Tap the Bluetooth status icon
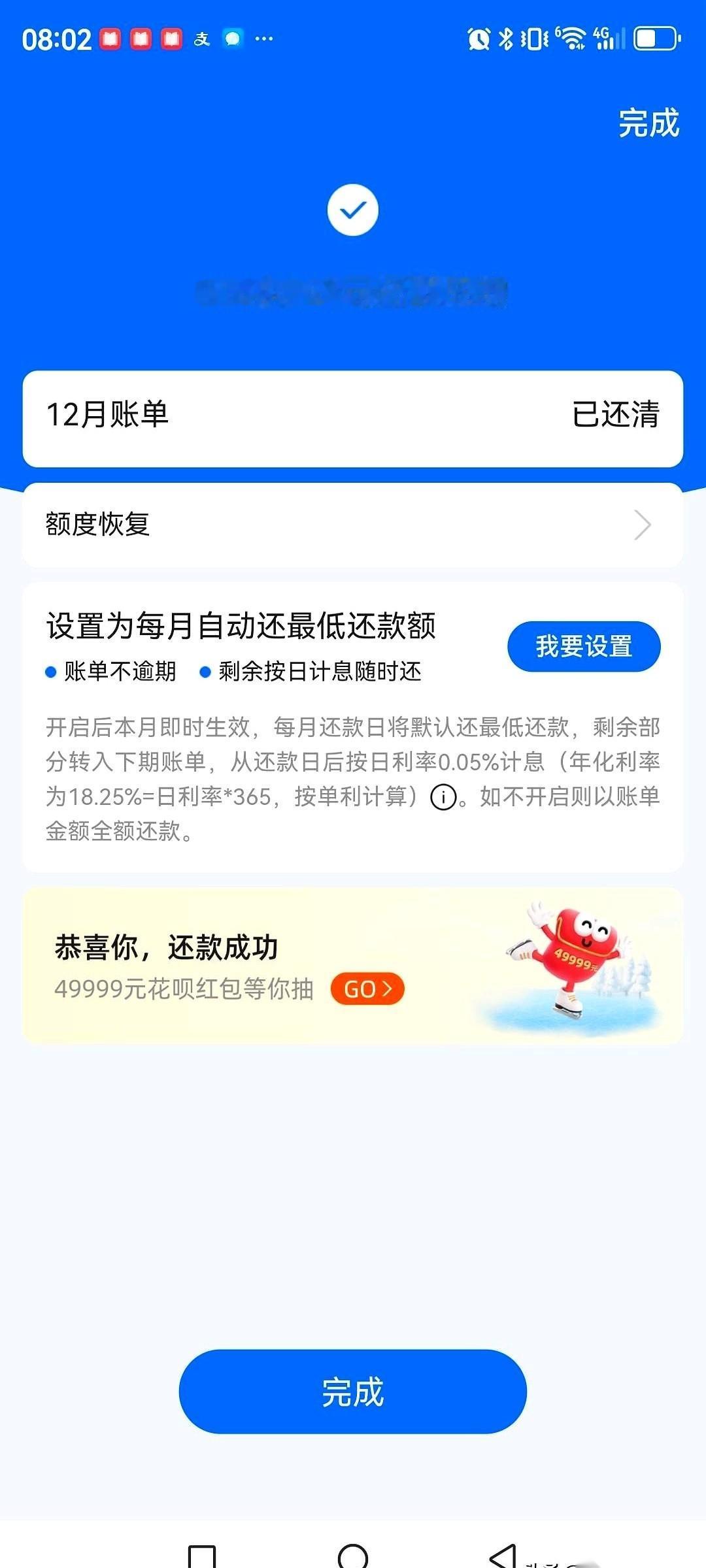The width and height of the screenshot is (706, 1568). tap(507, 41)
